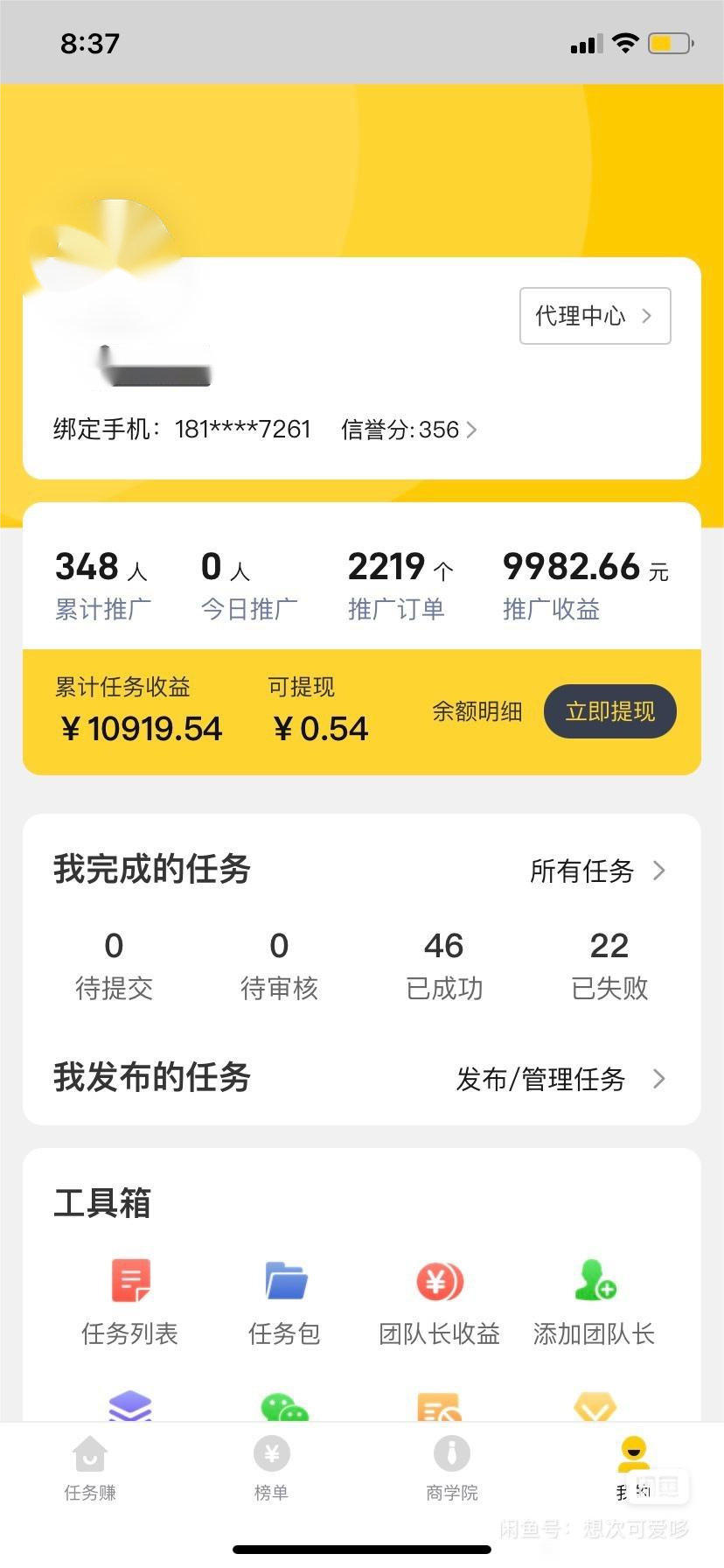Open 发布/管理任务
The width and height of the screenshot is (724, 1568).
[560, 1079]
